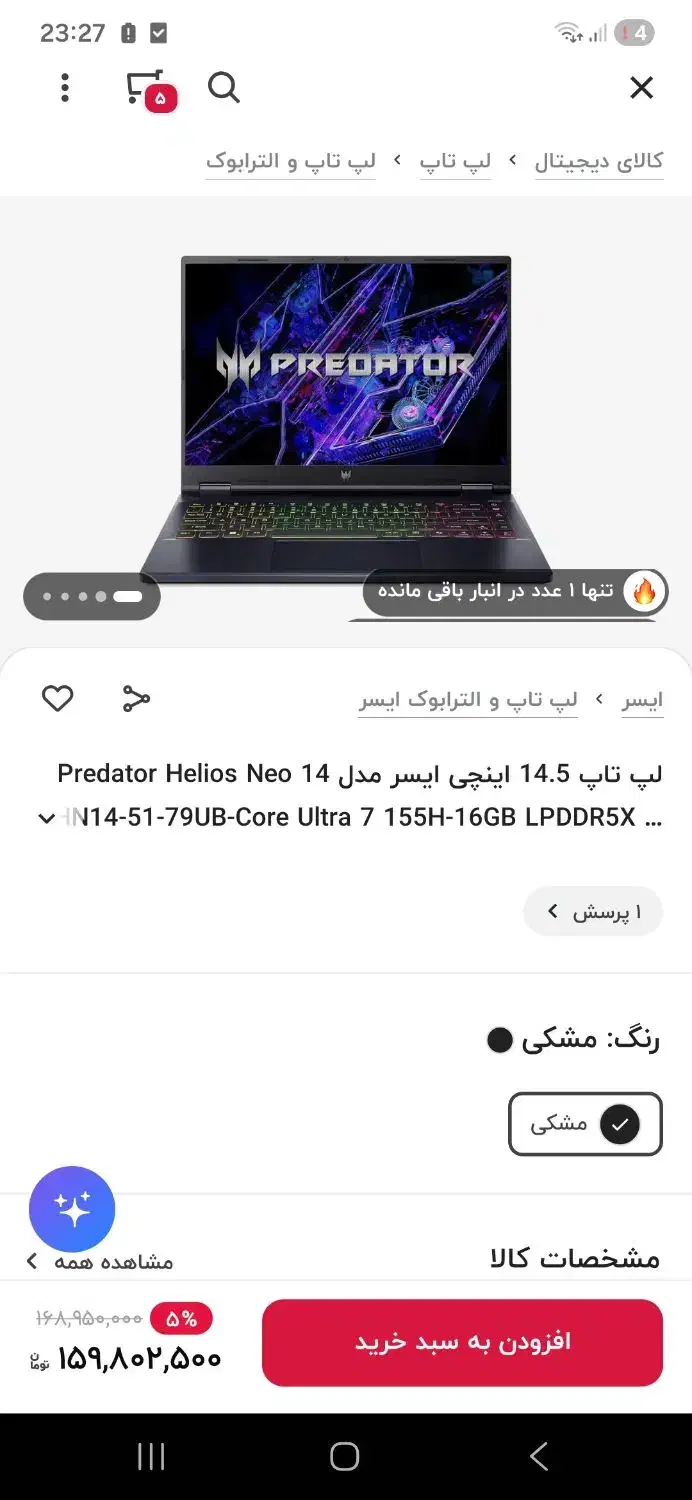692x1500 pixels.
Task: Open the ایسر brand link
Action: click(x=642, y=700)
